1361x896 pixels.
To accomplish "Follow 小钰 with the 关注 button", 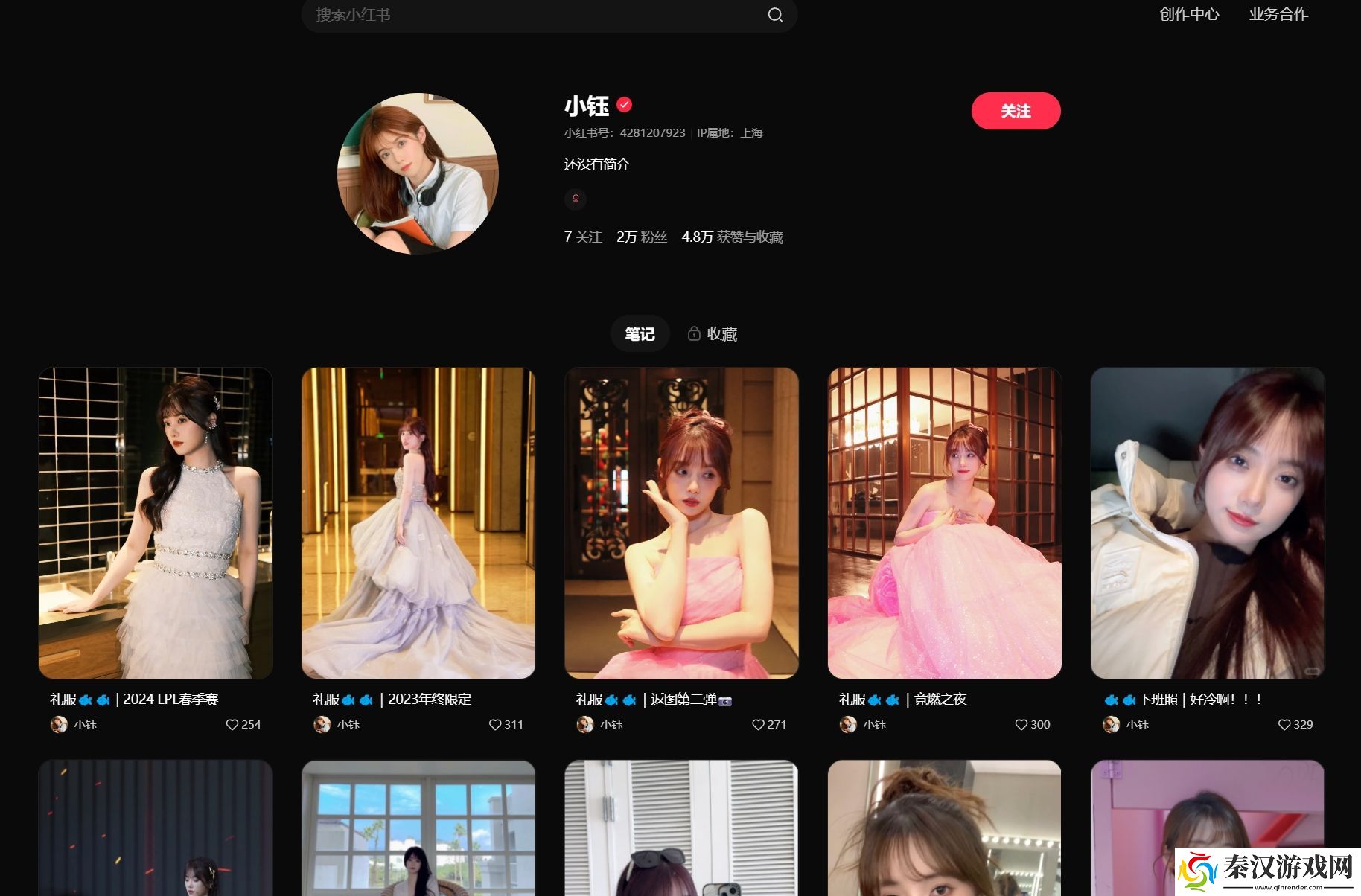I will click(x=1016, y=111).
